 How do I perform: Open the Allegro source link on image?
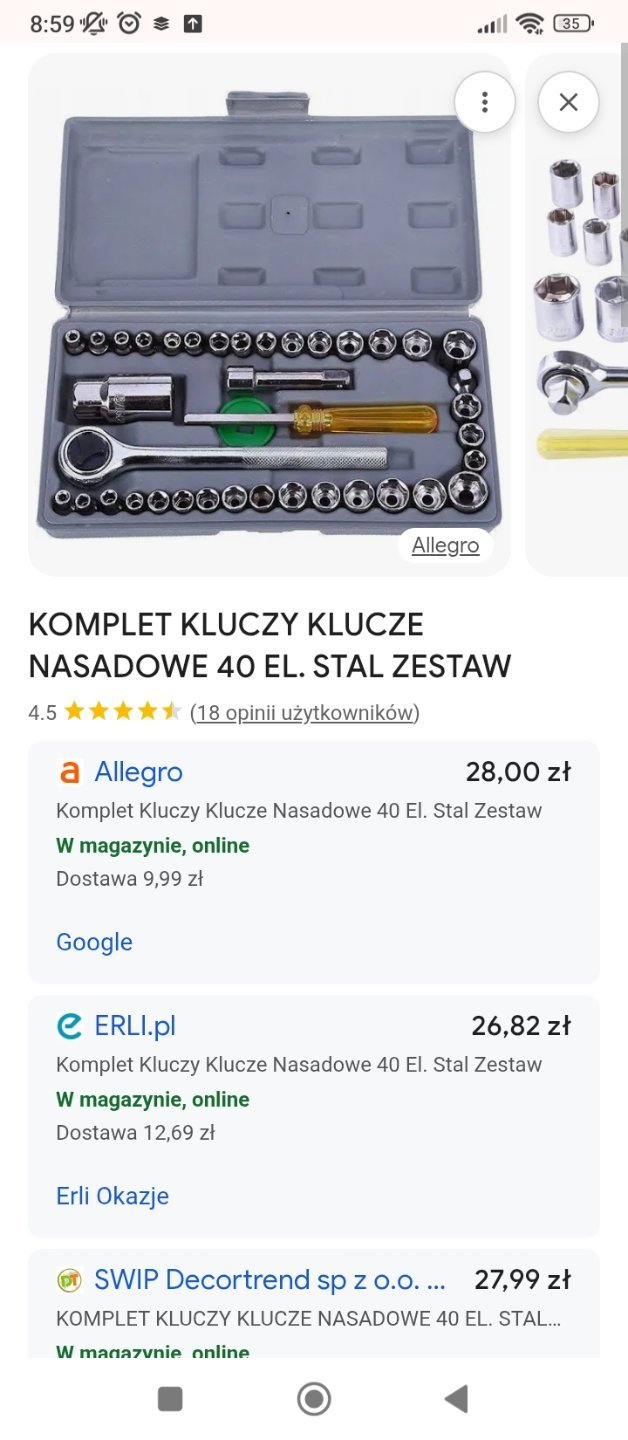click(445, 546)
